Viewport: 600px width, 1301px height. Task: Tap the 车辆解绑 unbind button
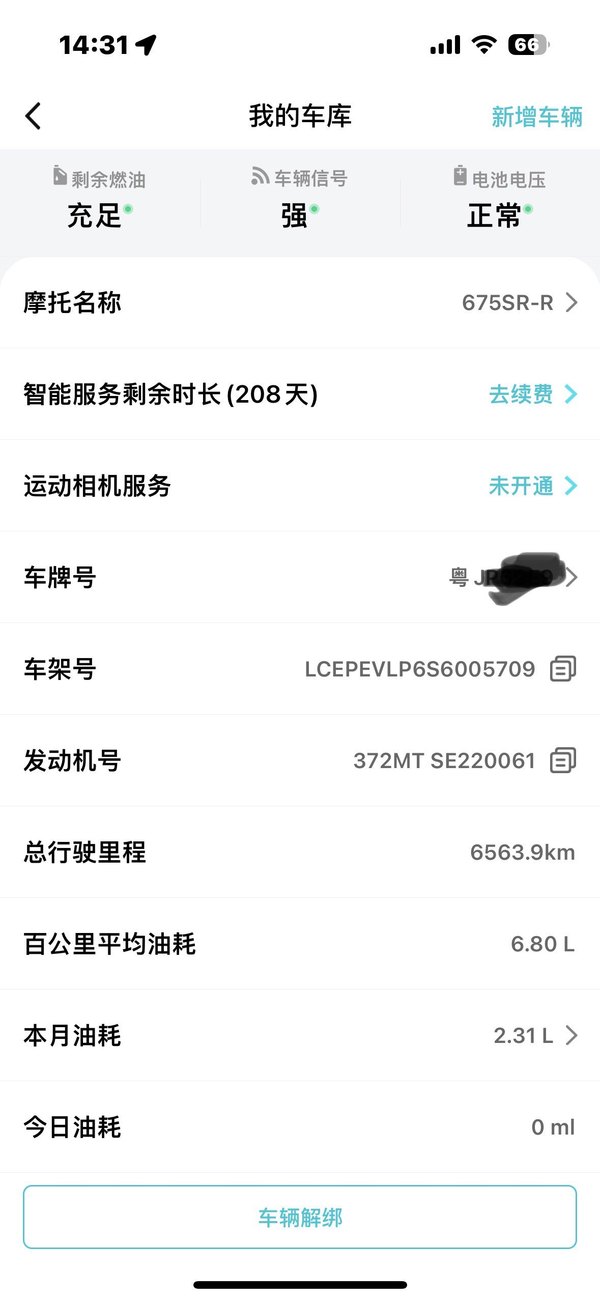pos(300,1217)
